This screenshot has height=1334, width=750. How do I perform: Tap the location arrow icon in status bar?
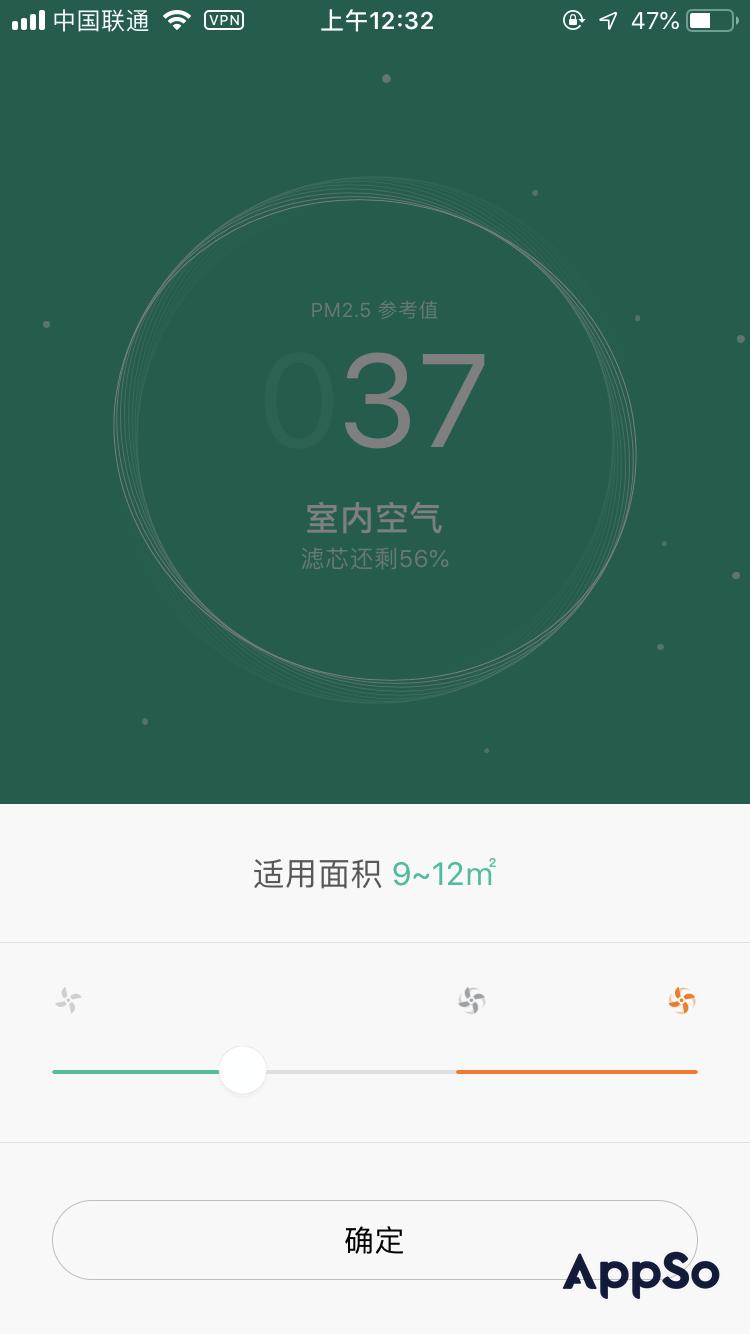tap(607, 19)
